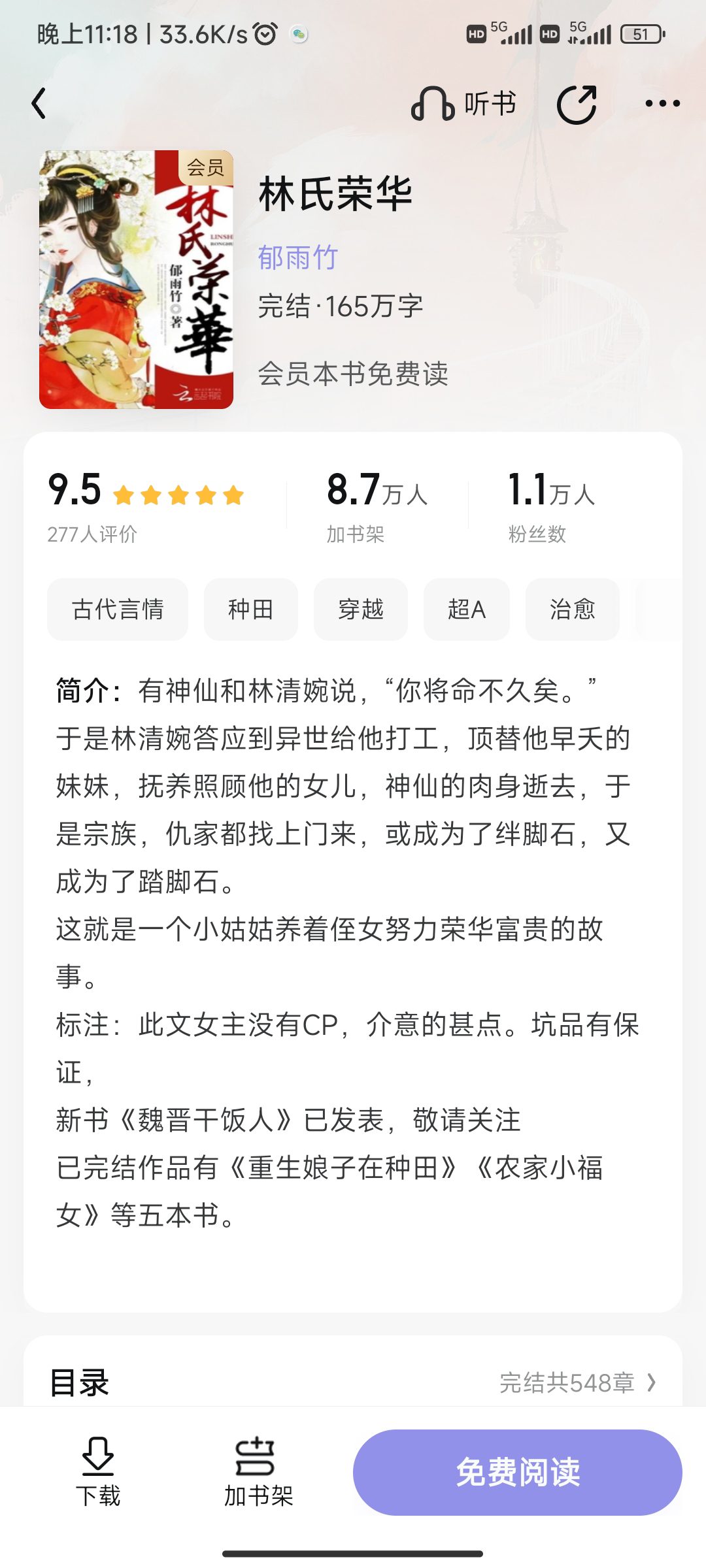Select the 治愈 tag
Viewport: 706px width, 1568px height.
pos(572,609)
